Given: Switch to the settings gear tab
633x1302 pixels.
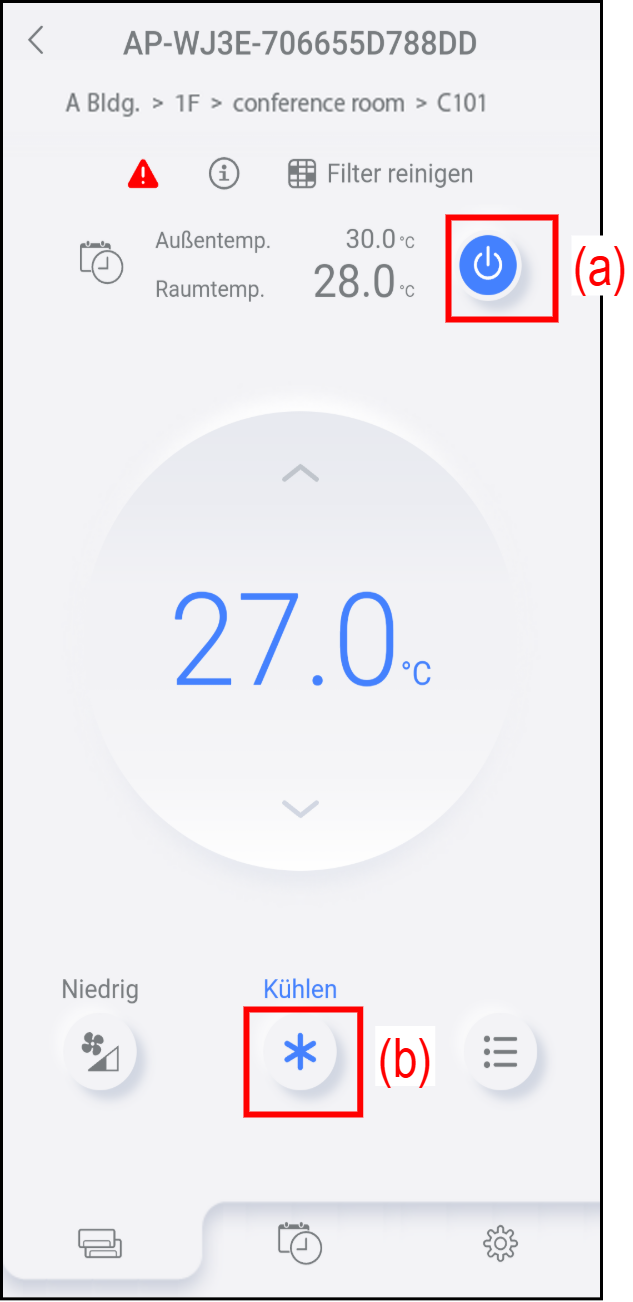Looking at the screenshot, I should 500,1244.
